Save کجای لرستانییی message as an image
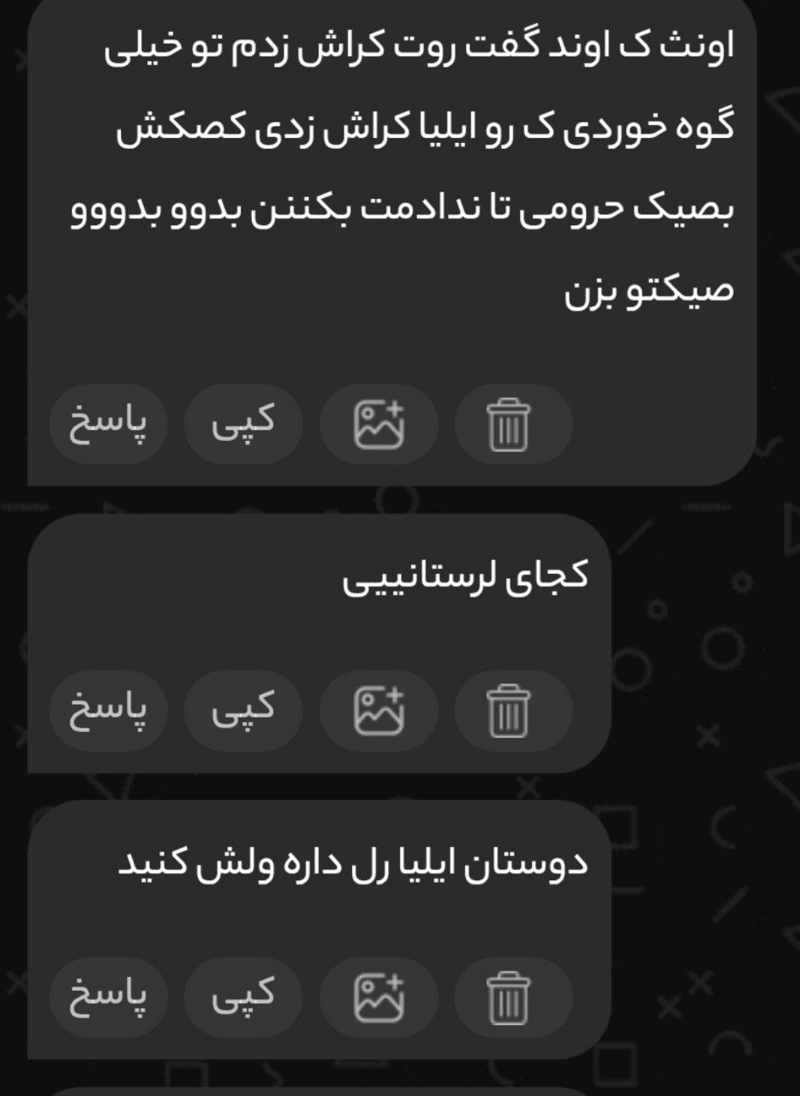Viewport: 800px width, 1096px height. 378,711
